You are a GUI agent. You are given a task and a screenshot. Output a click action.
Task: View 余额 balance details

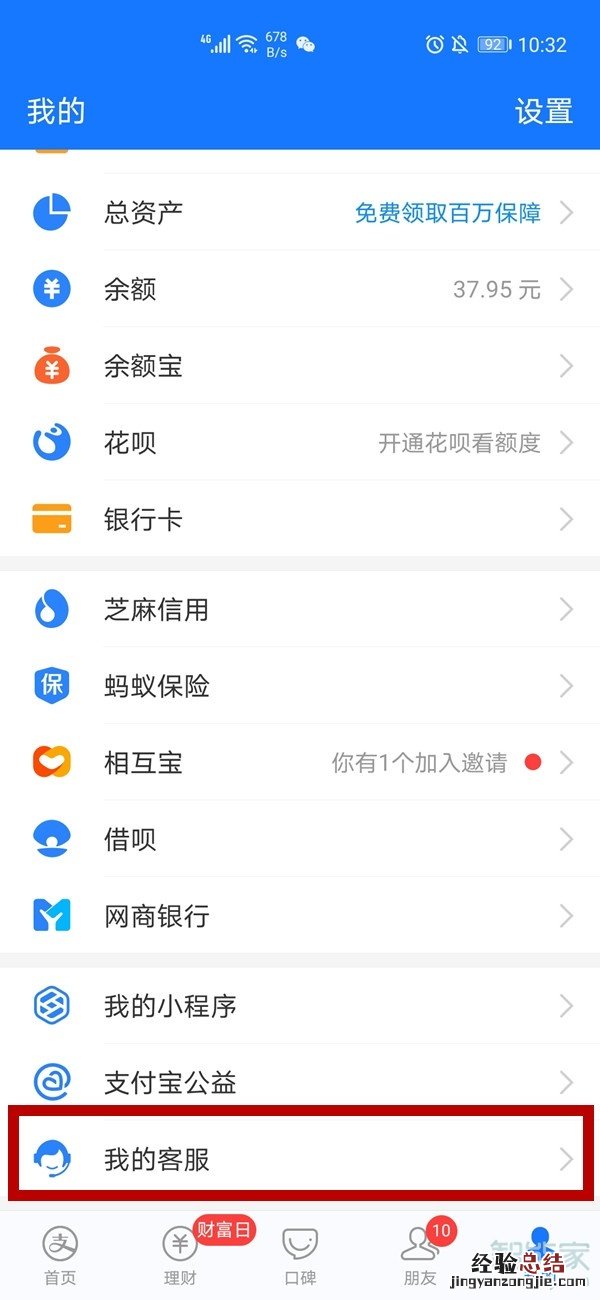point(300,290)
